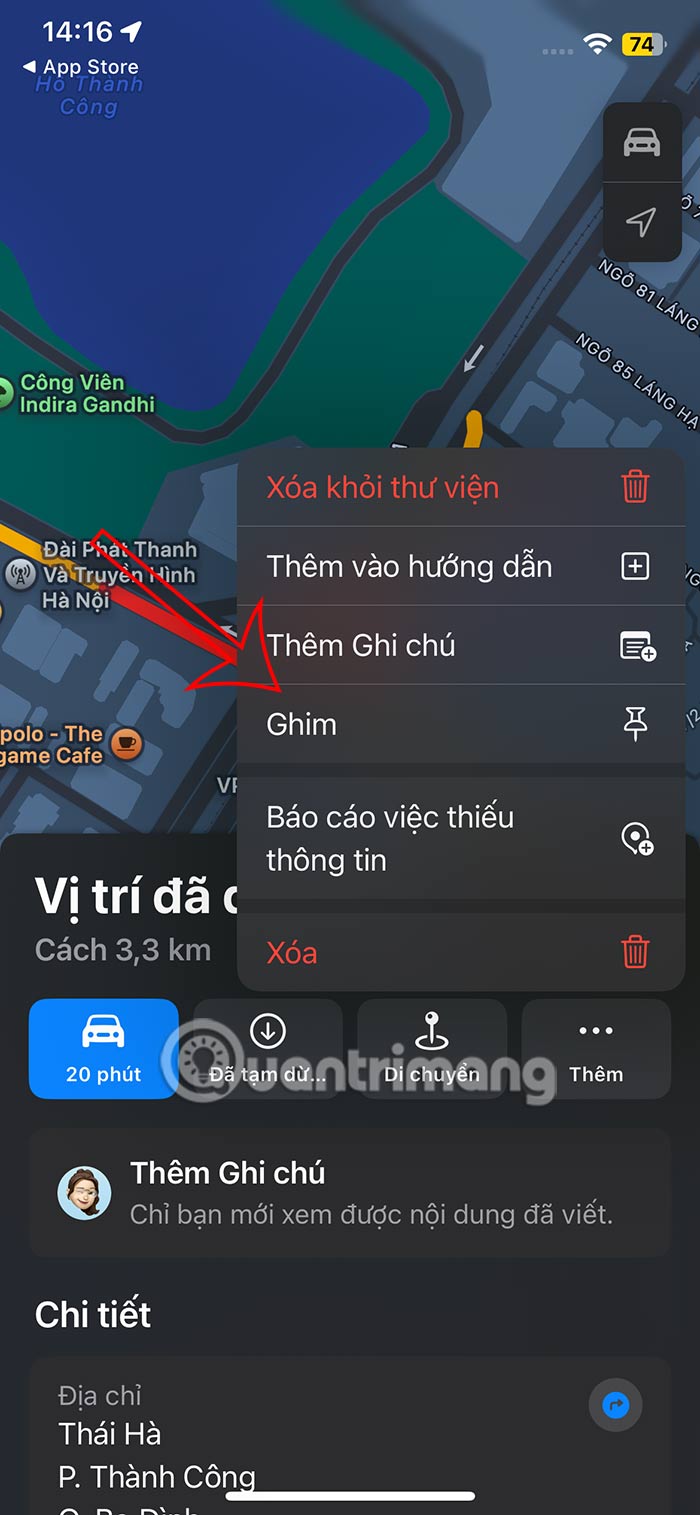Tap Thêm Ghi chú in popup menu
The height and width of the screenshot is (1515, 700).
point(460,645)
